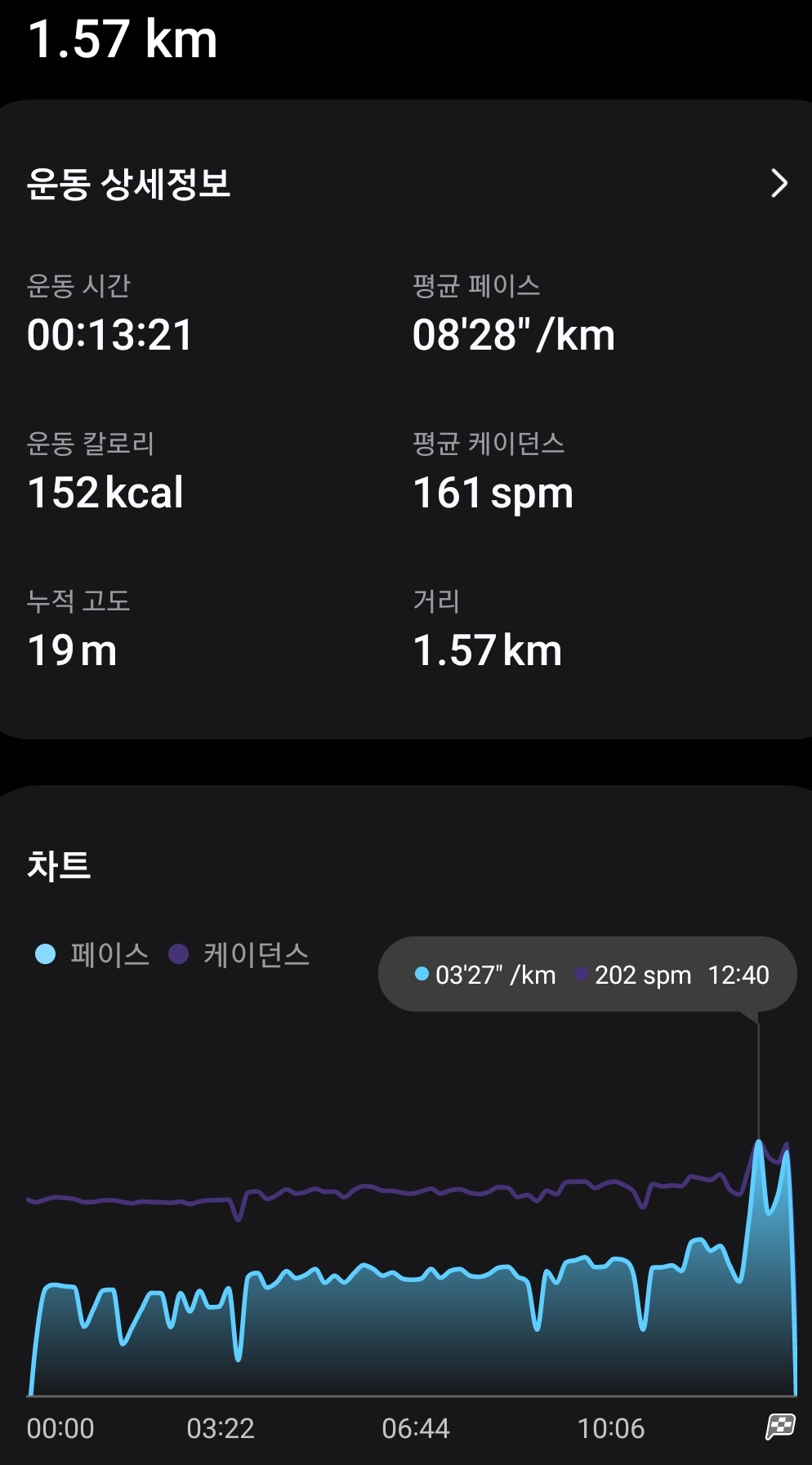The image size is (812, 1465).
Task: Open workout details (운동 상세정보) chevron
Action: [779, 183]
